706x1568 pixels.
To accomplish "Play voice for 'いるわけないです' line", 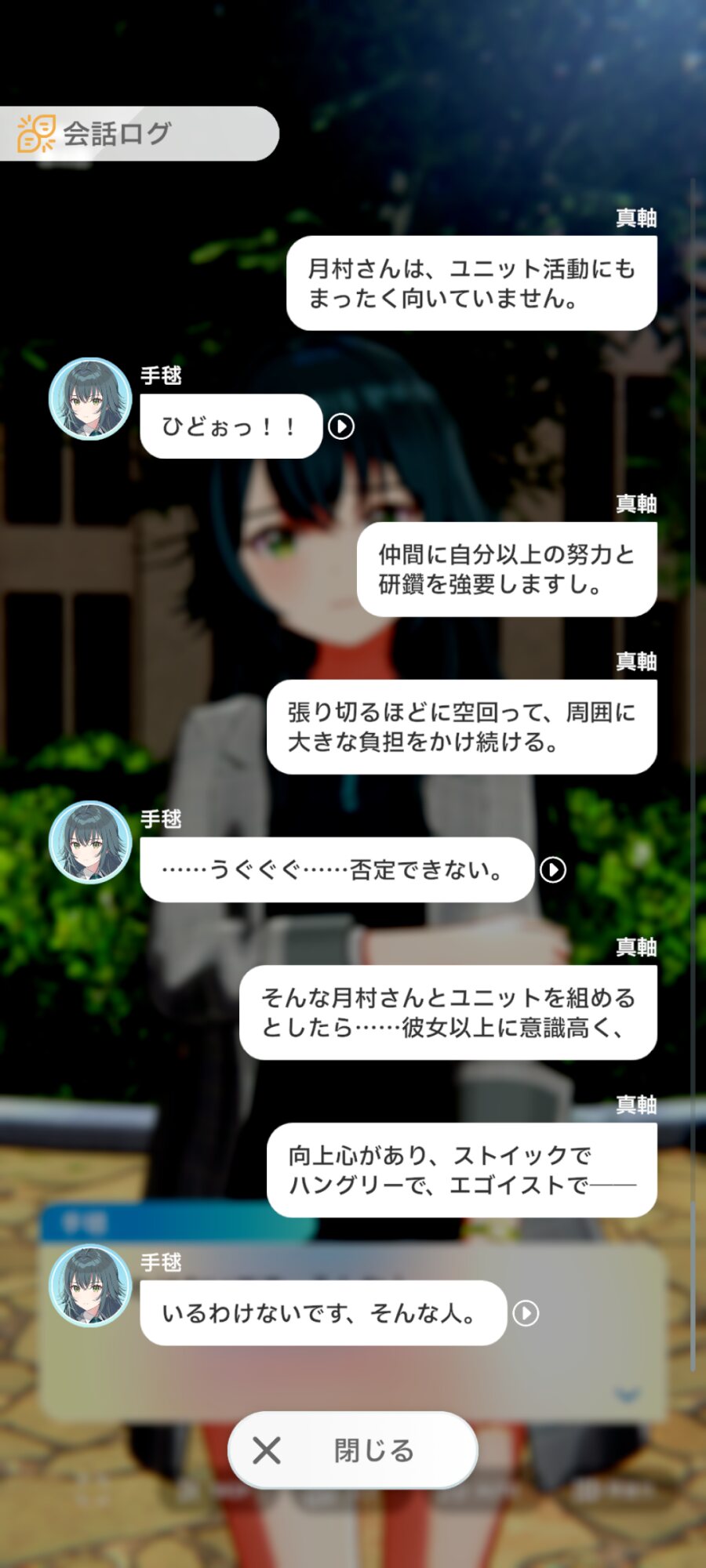I will (526, 1312).
